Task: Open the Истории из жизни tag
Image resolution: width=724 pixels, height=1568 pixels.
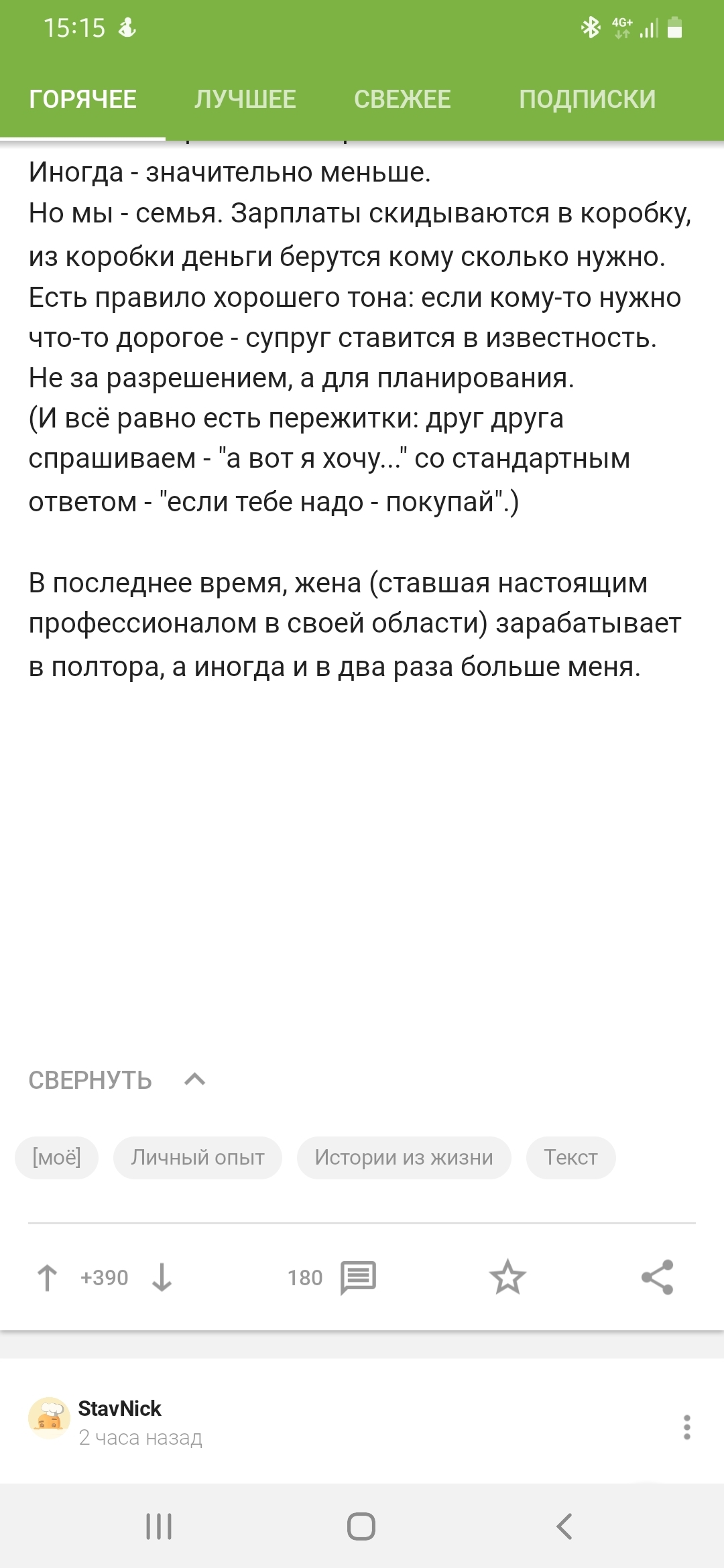Action: coord(404,1157)
